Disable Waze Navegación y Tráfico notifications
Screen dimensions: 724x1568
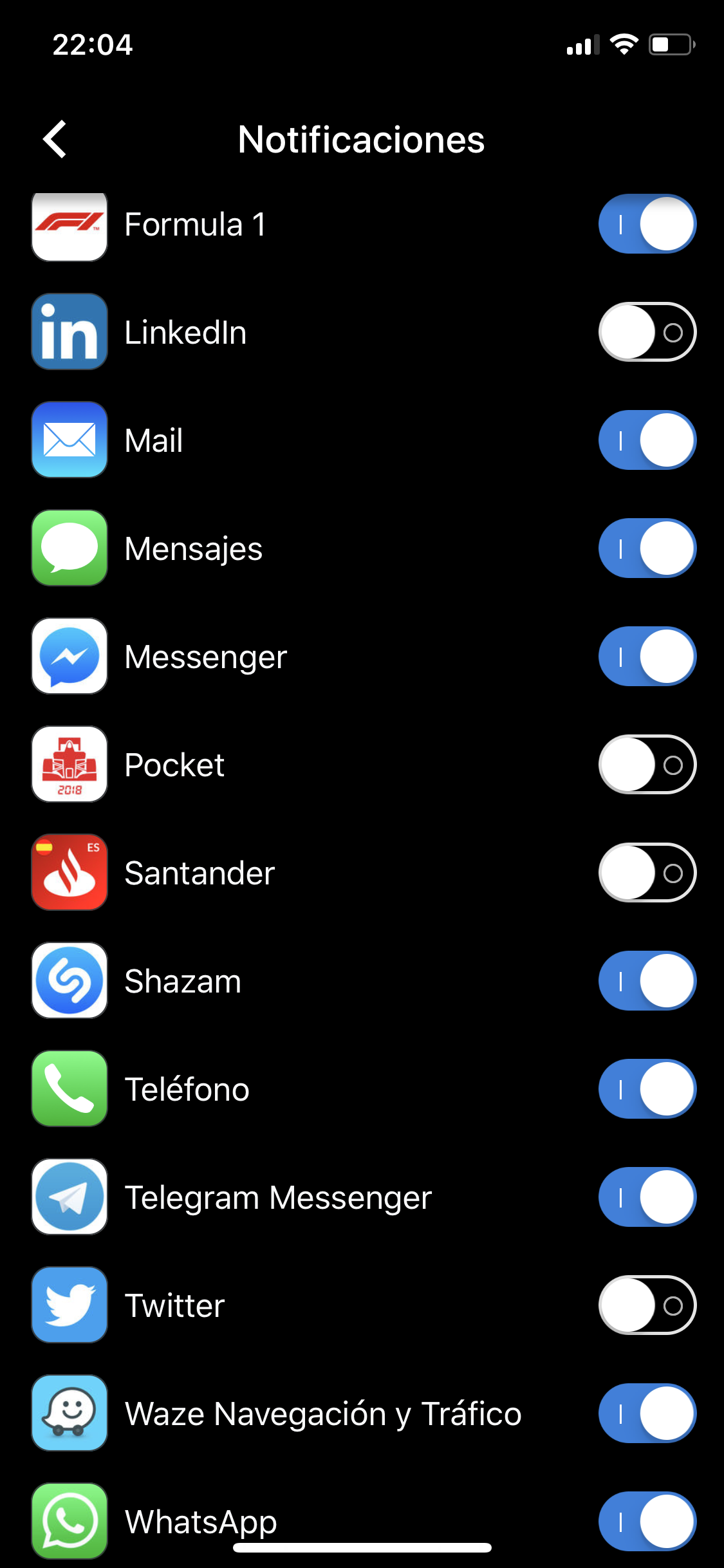click(647, 1414)
